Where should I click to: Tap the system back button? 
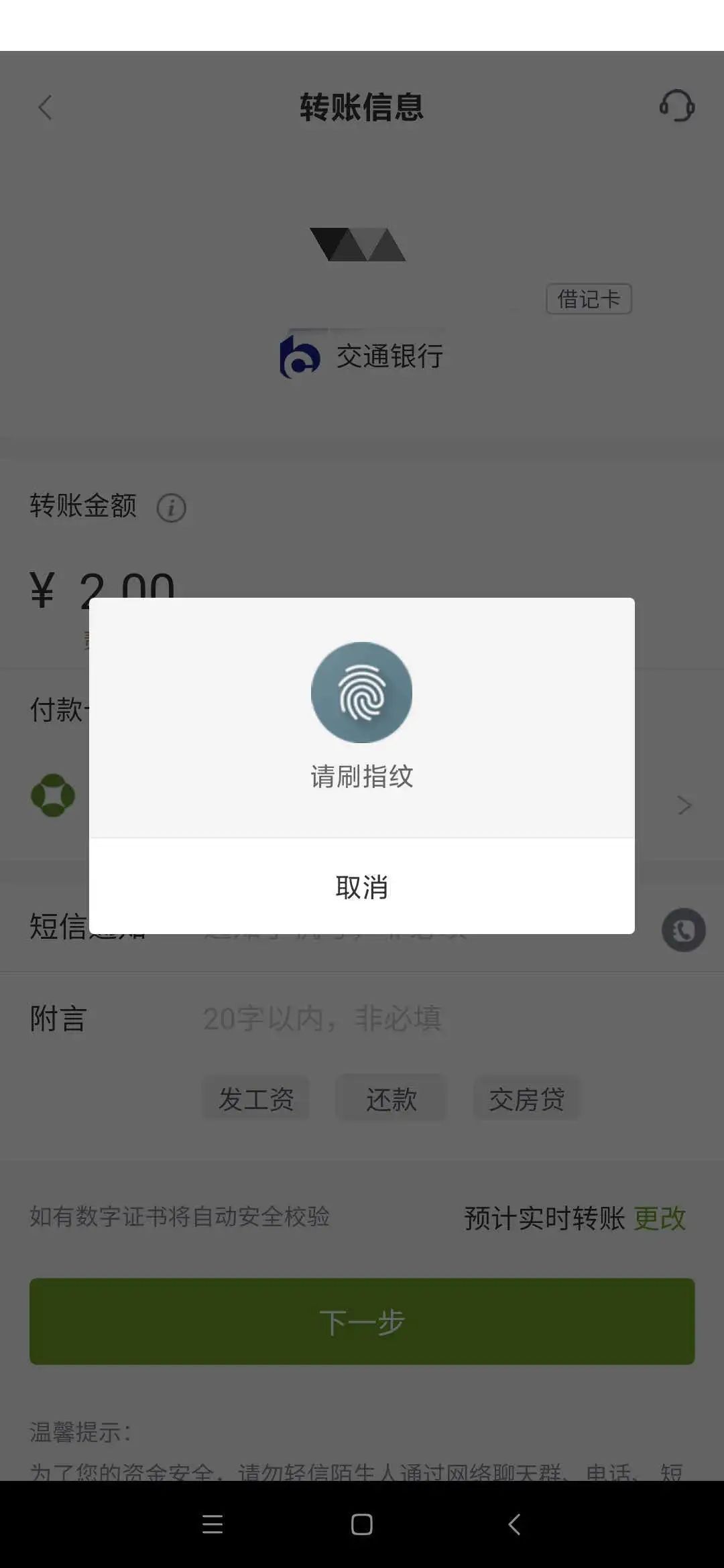coord(514,1524)
